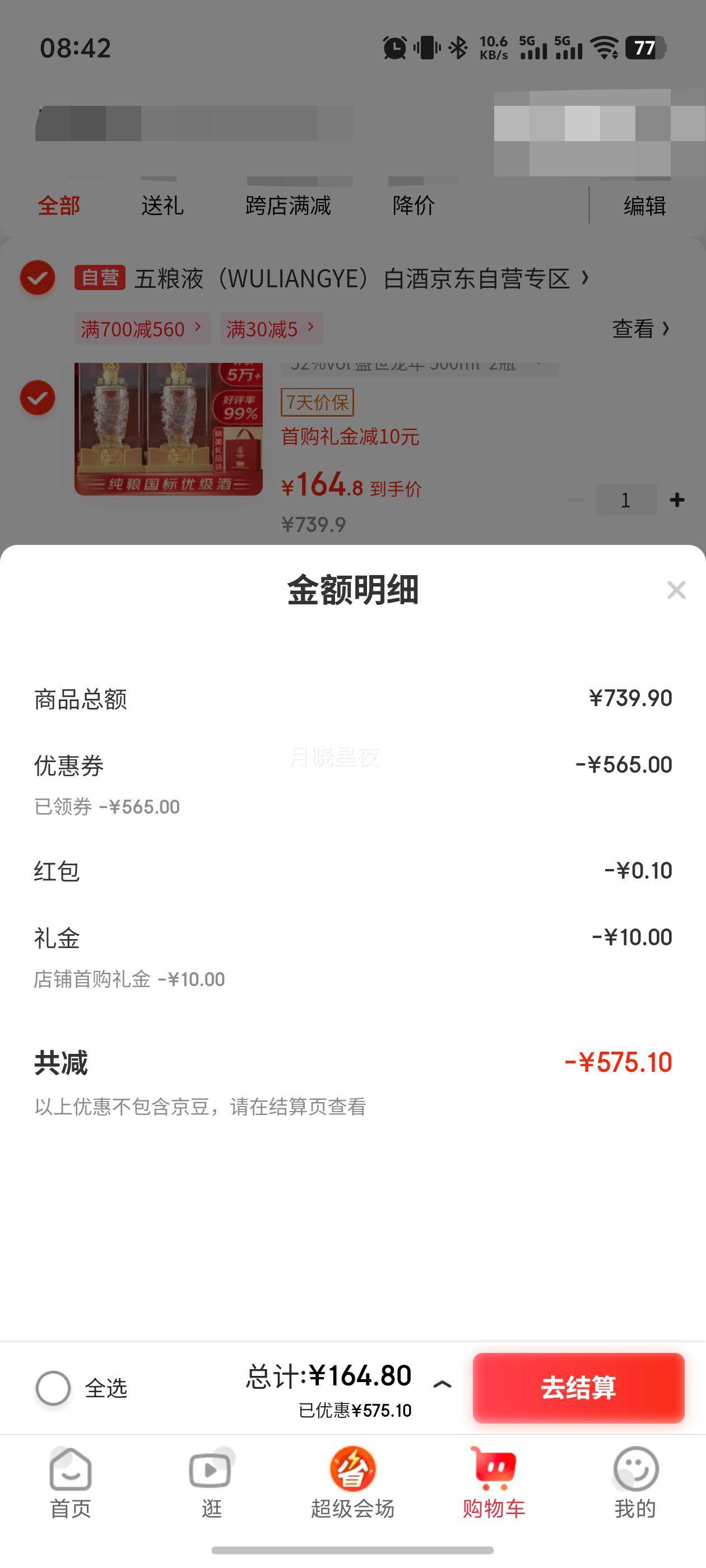Close the 金额明细 panel

tap(676, 590)
